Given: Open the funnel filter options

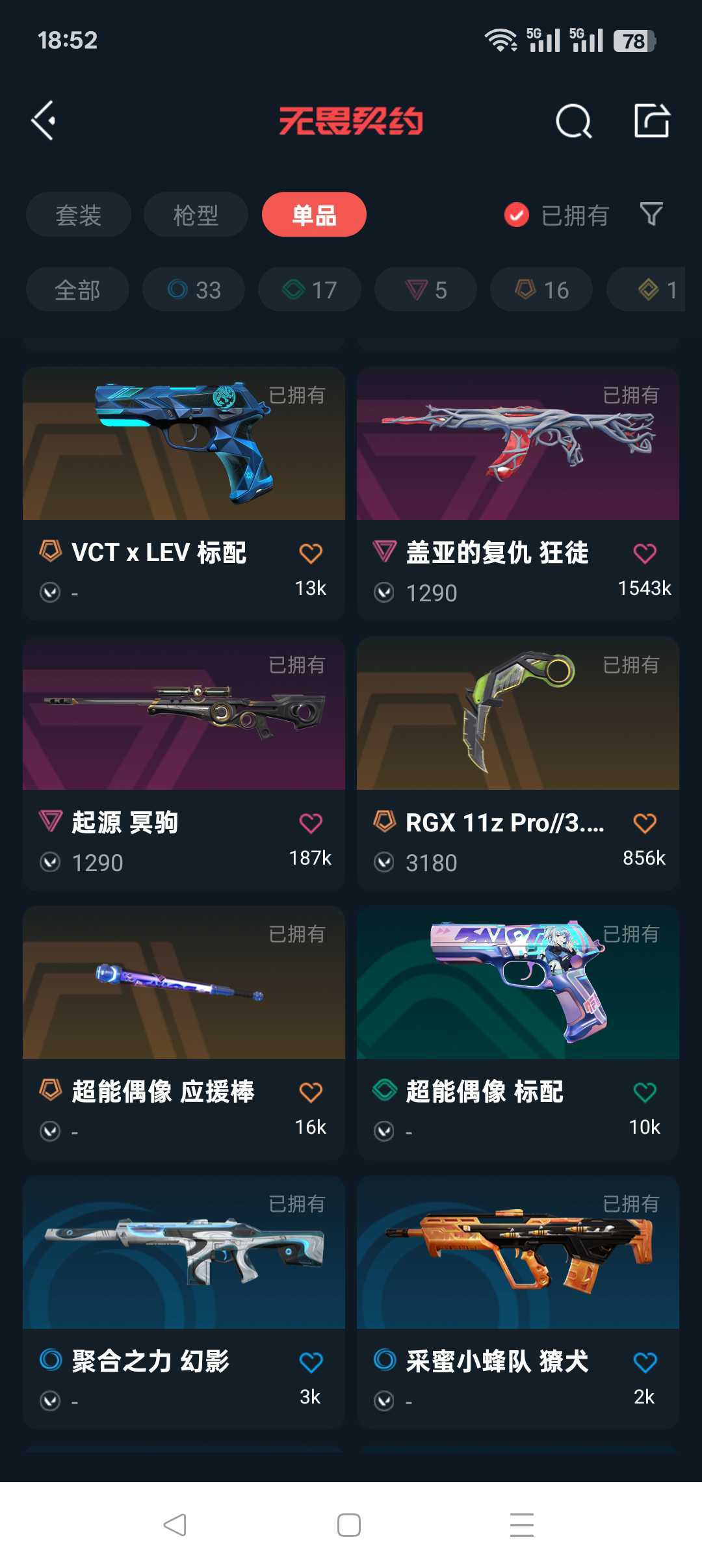Looking at the screenshot, I should (x=651, y=214).
